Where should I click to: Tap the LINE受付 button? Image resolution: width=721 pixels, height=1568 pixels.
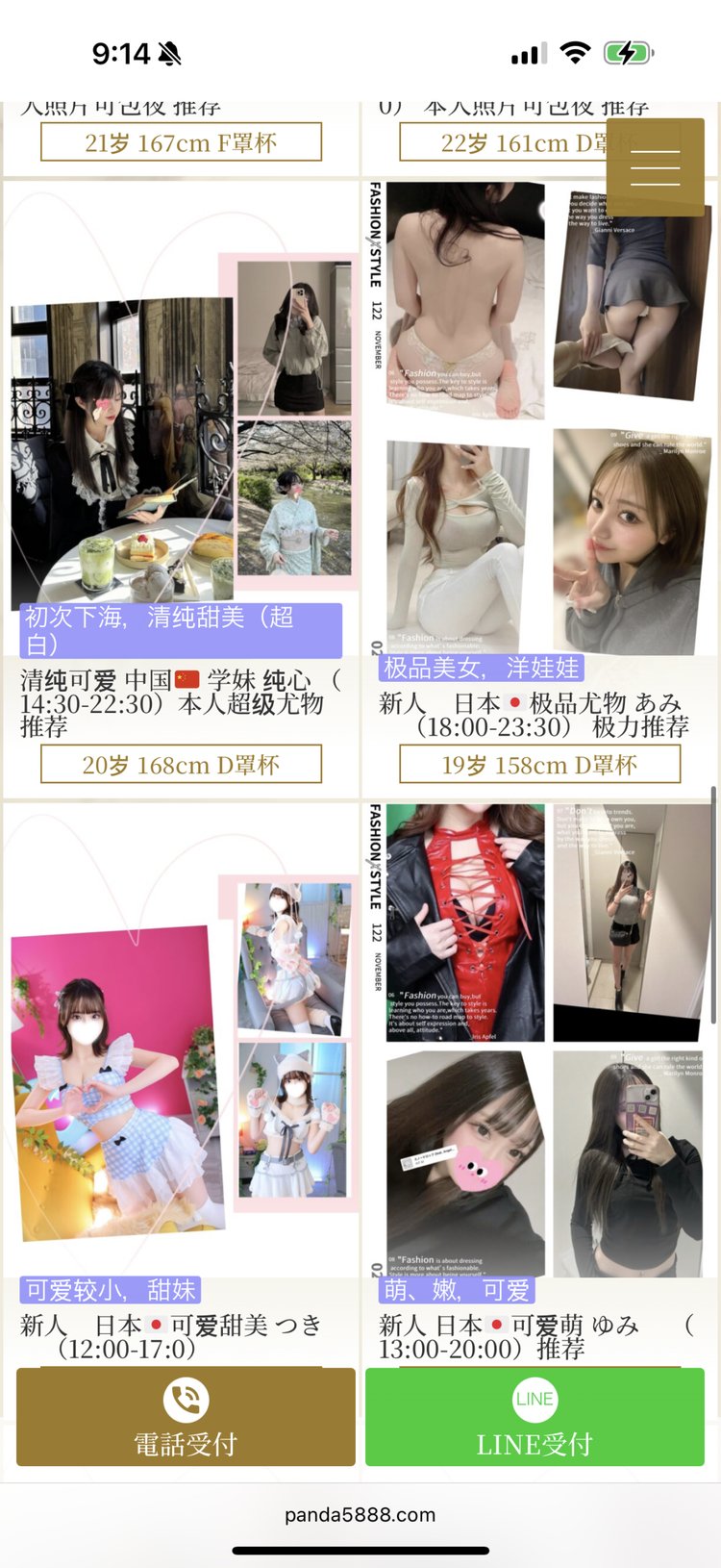click(x=535, y=1417)
